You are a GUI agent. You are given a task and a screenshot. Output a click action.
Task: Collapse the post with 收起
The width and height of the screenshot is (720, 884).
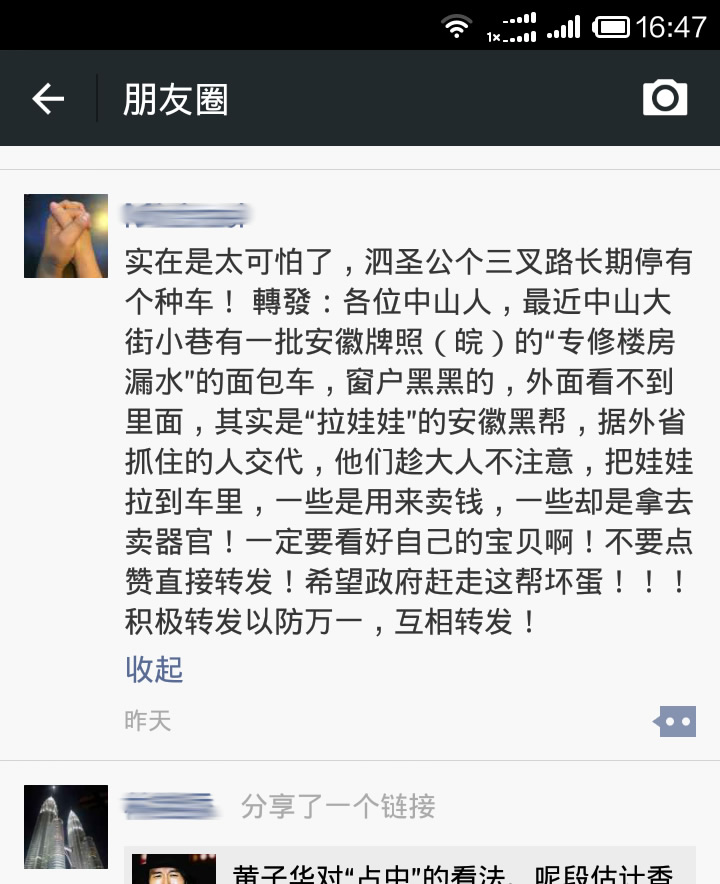[154, 669]
